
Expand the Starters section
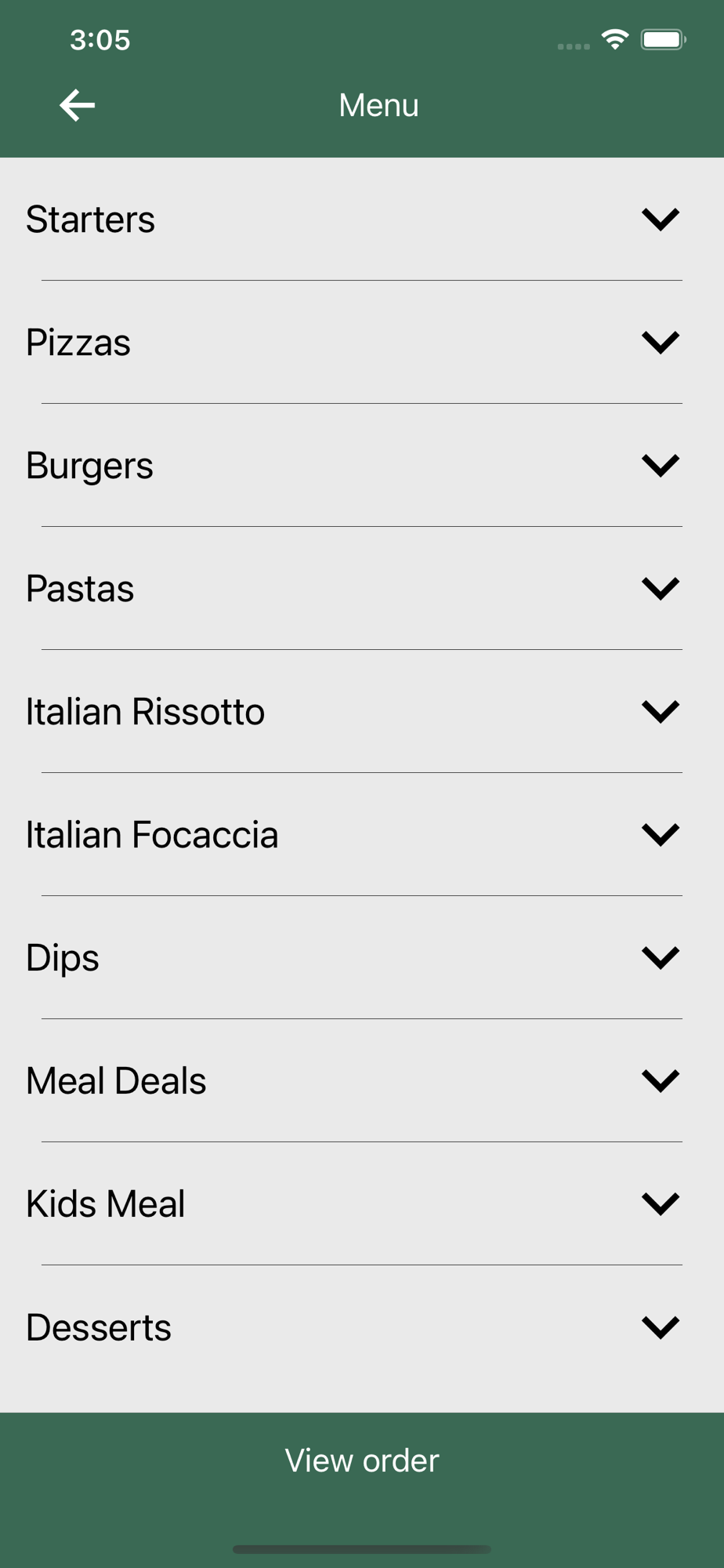(x=660, y=220)
